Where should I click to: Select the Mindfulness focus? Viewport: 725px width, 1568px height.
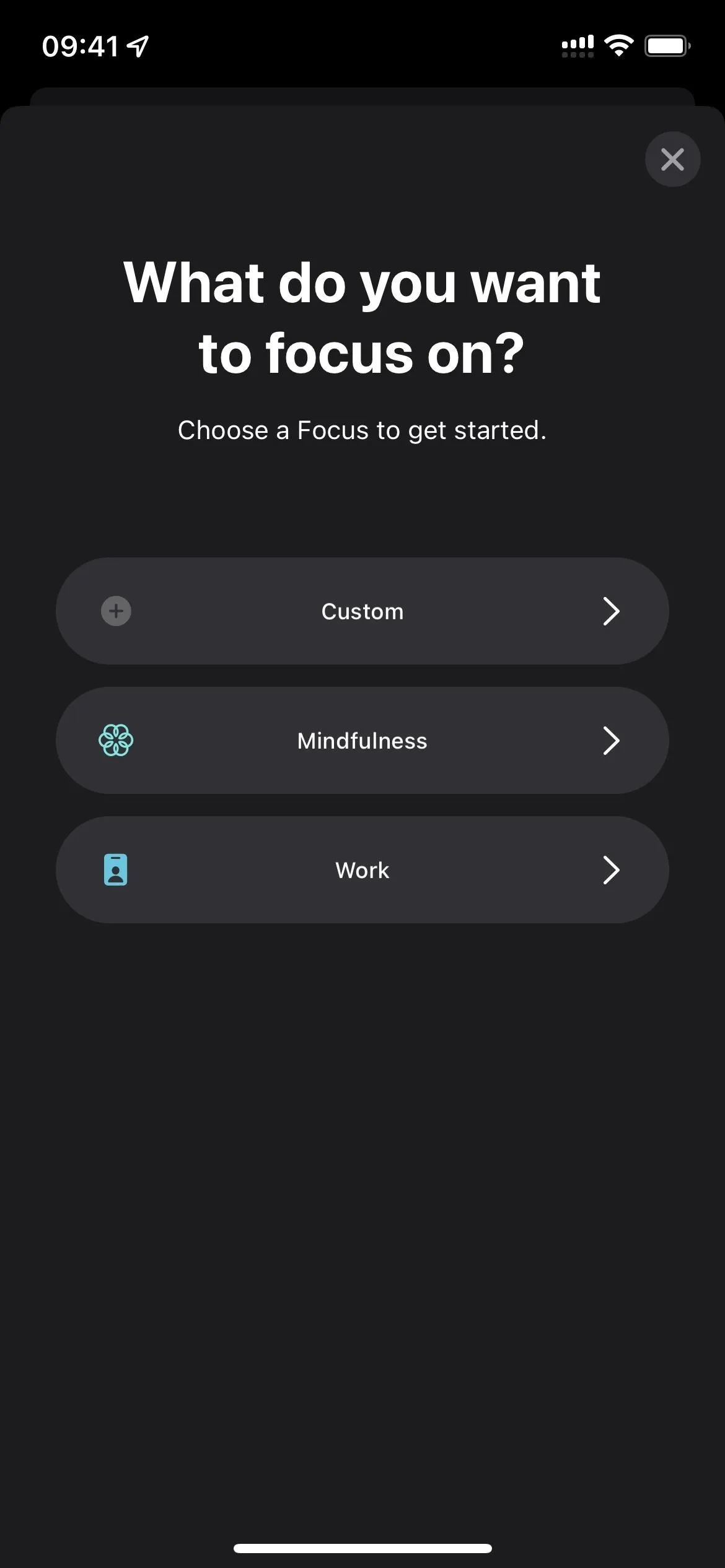pos(362,741)
